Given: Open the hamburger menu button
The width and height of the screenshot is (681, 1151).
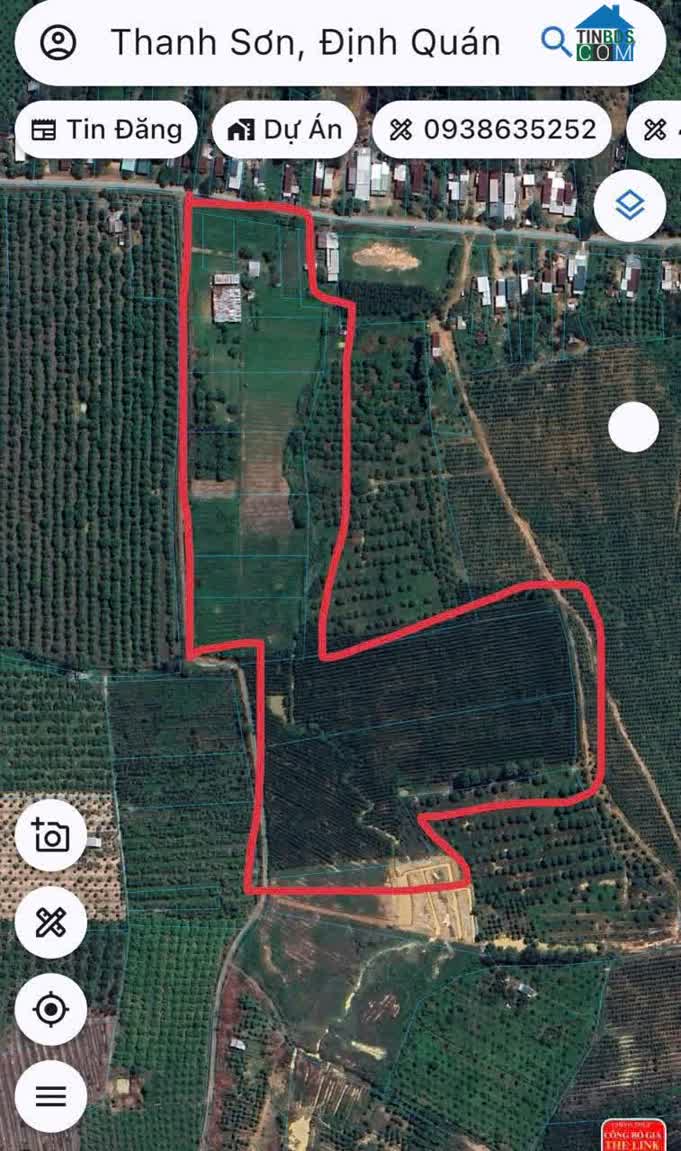Looking at the screenshot, I should click(51, 1096).
